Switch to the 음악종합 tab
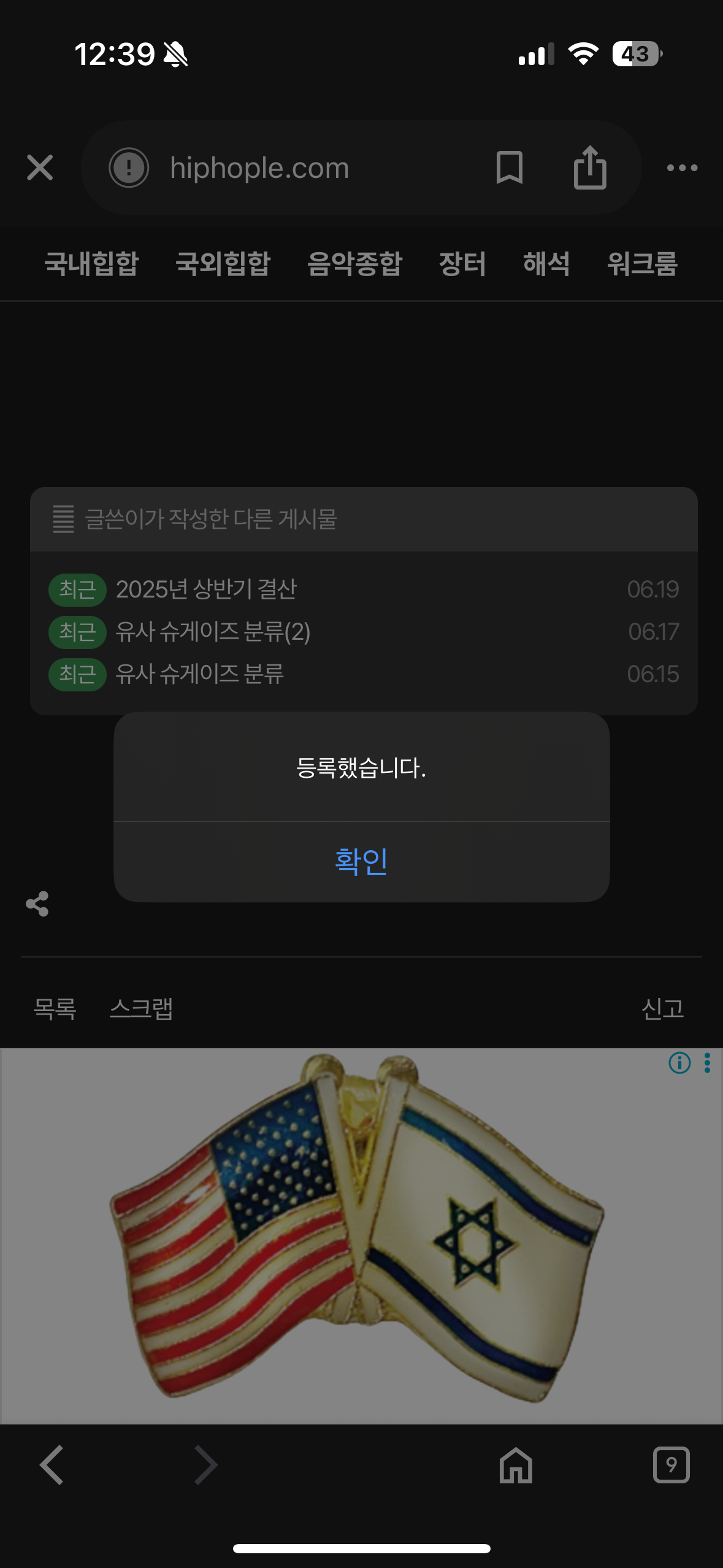The height and width of the screenshot is (1568, 723). pos(354,264)
